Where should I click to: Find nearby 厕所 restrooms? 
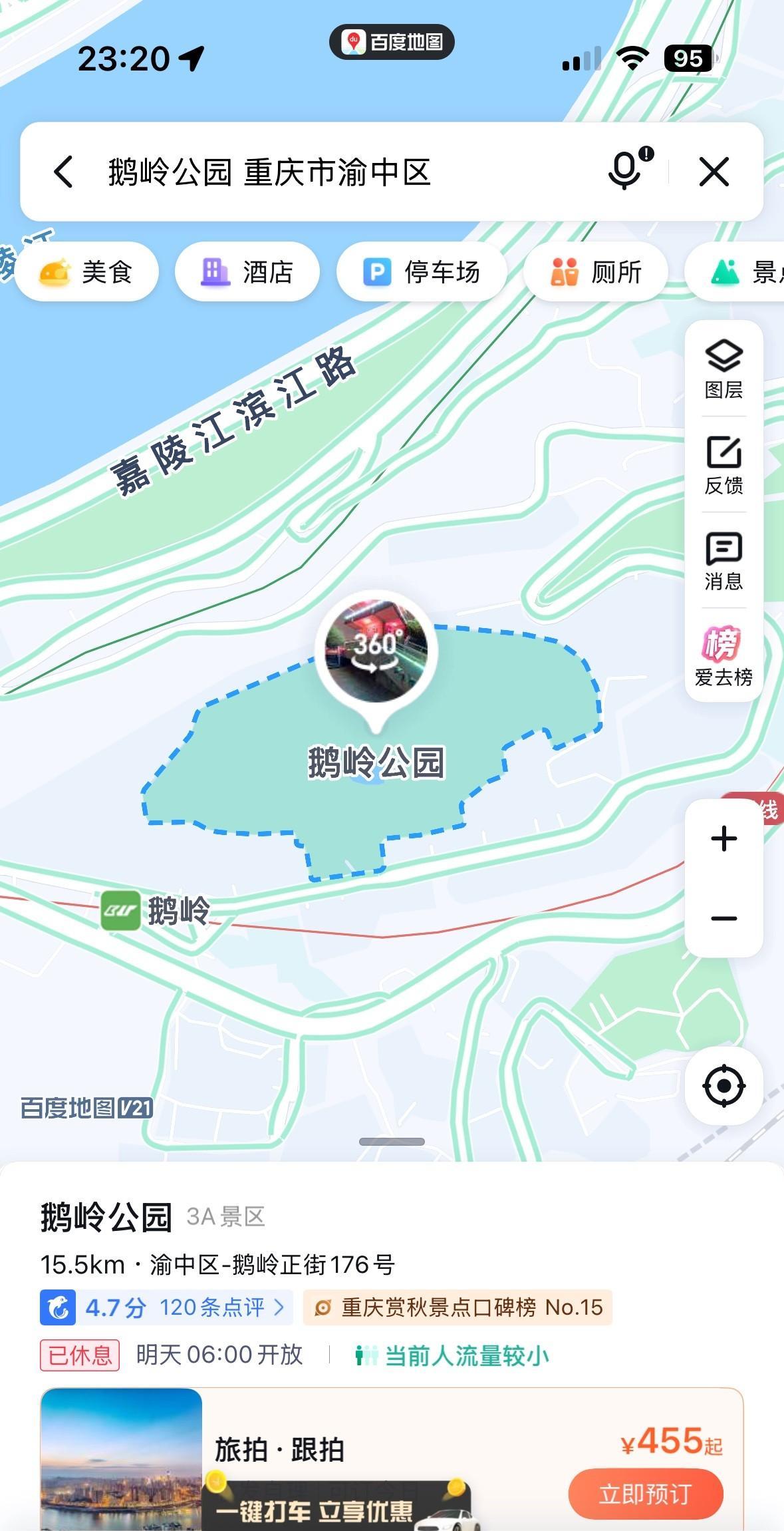point(596,272)
